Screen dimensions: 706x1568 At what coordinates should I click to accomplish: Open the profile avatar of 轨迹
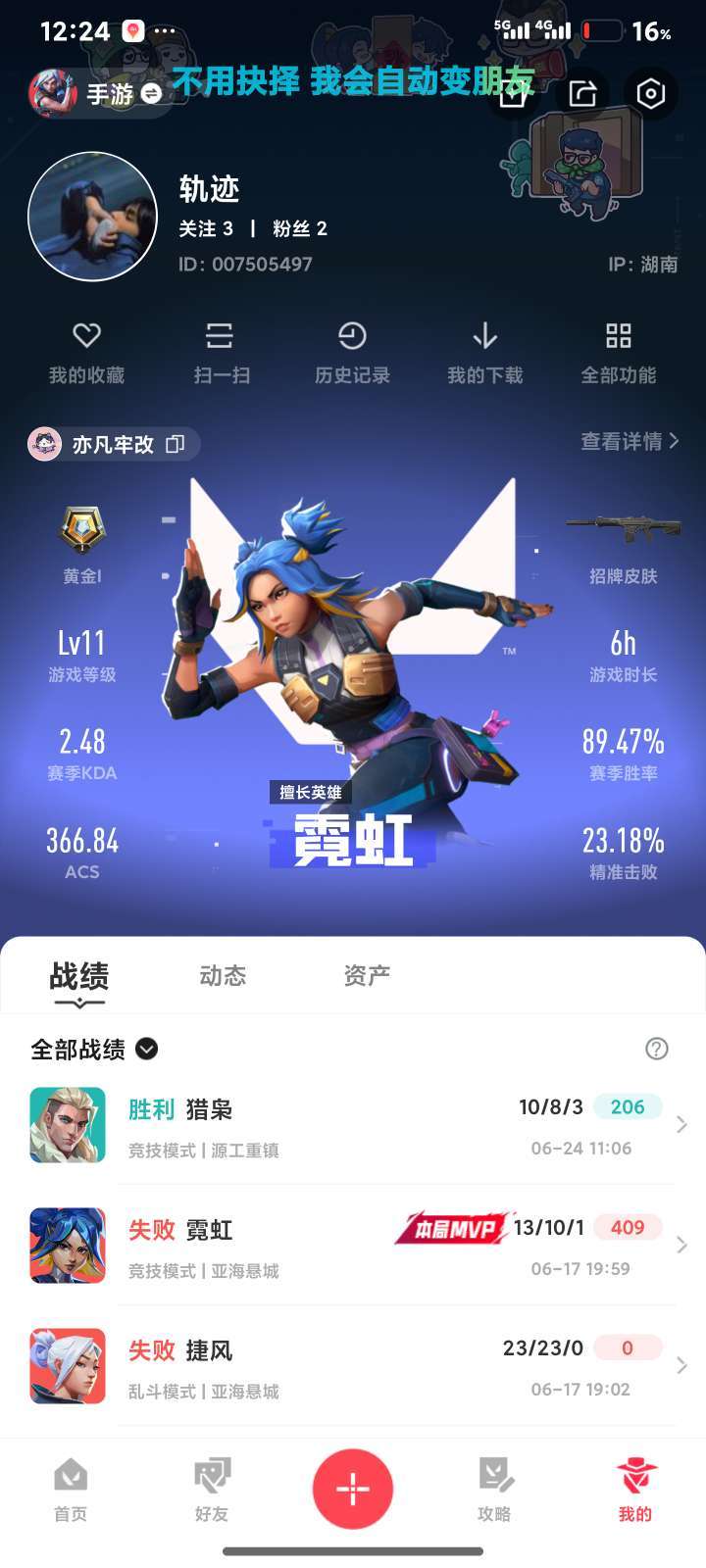tap(93, 216)
